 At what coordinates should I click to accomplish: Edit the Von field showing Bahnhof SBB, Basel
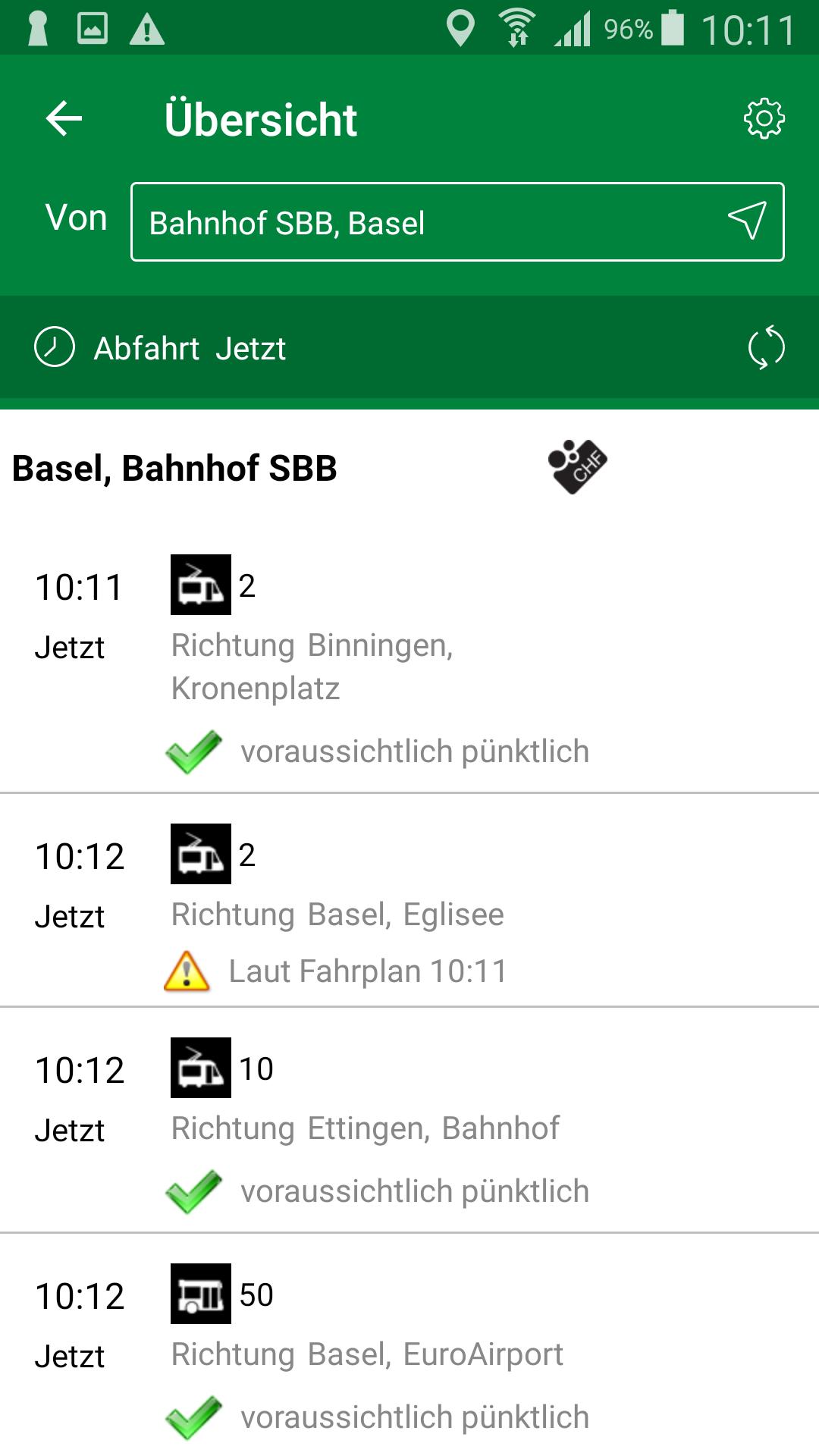457,222
